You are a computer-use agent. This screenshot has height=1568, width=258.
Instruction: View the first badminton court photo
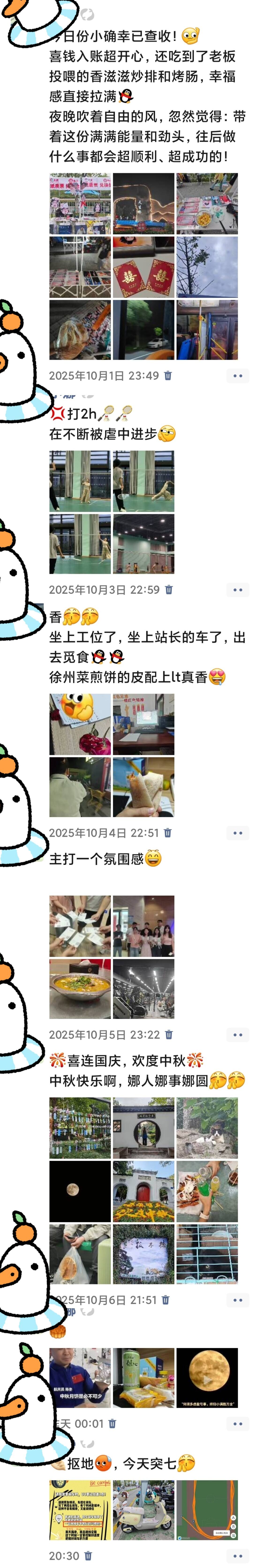(x=80, y=481)
